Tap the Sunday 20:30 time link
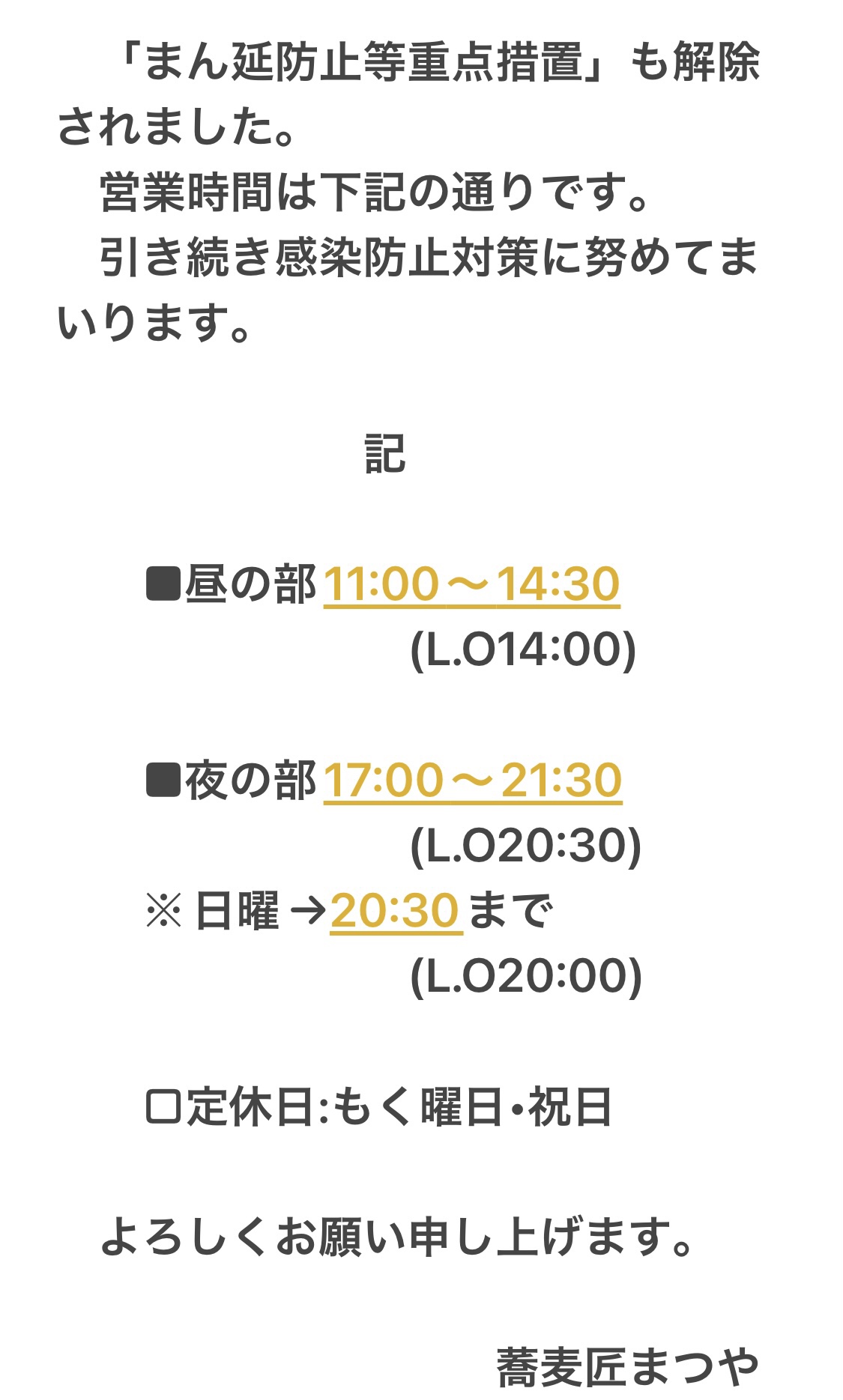 (395, 911)
